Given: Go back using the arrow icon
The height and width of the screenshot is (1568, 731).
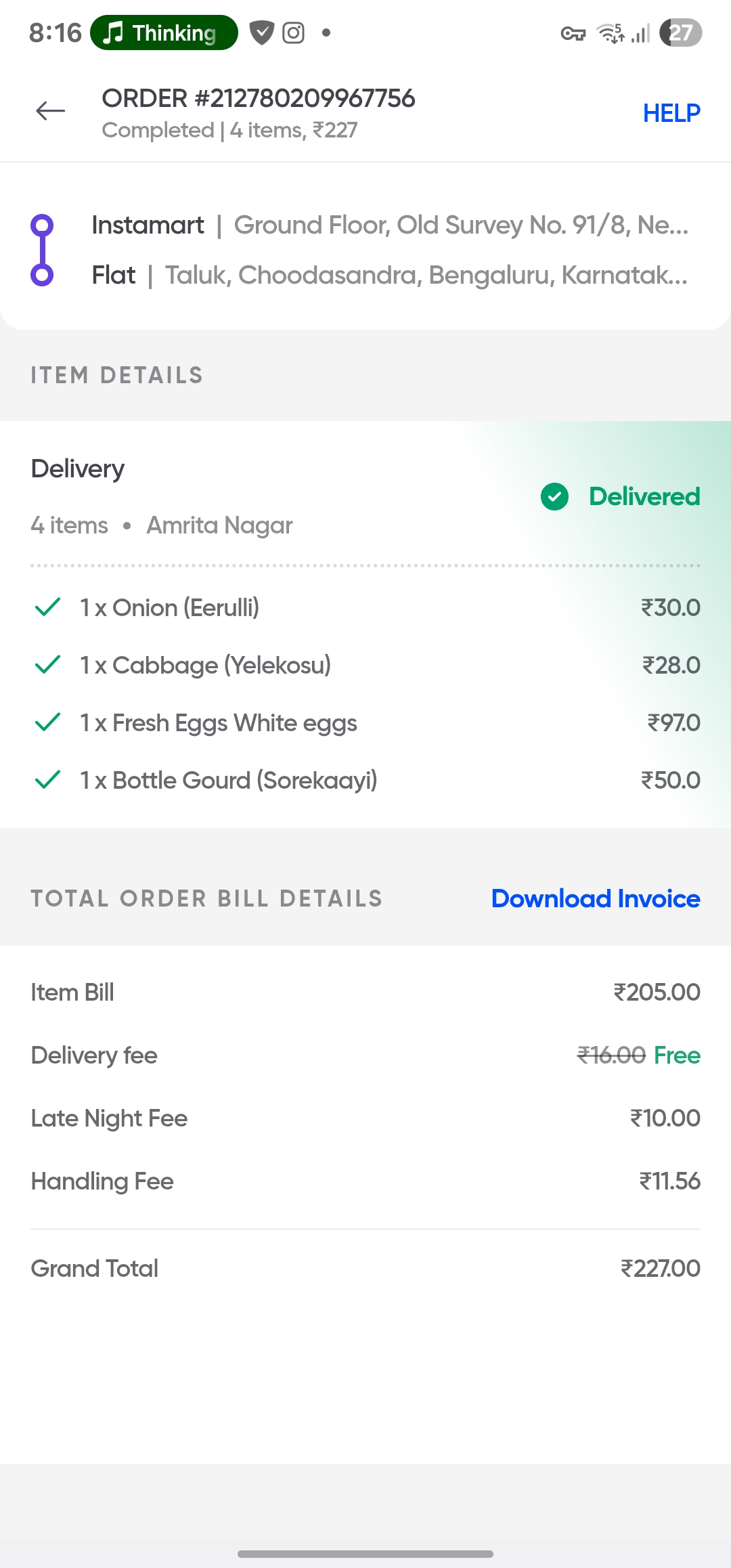Looking at the screenshot, I should [x=50, y=110].
